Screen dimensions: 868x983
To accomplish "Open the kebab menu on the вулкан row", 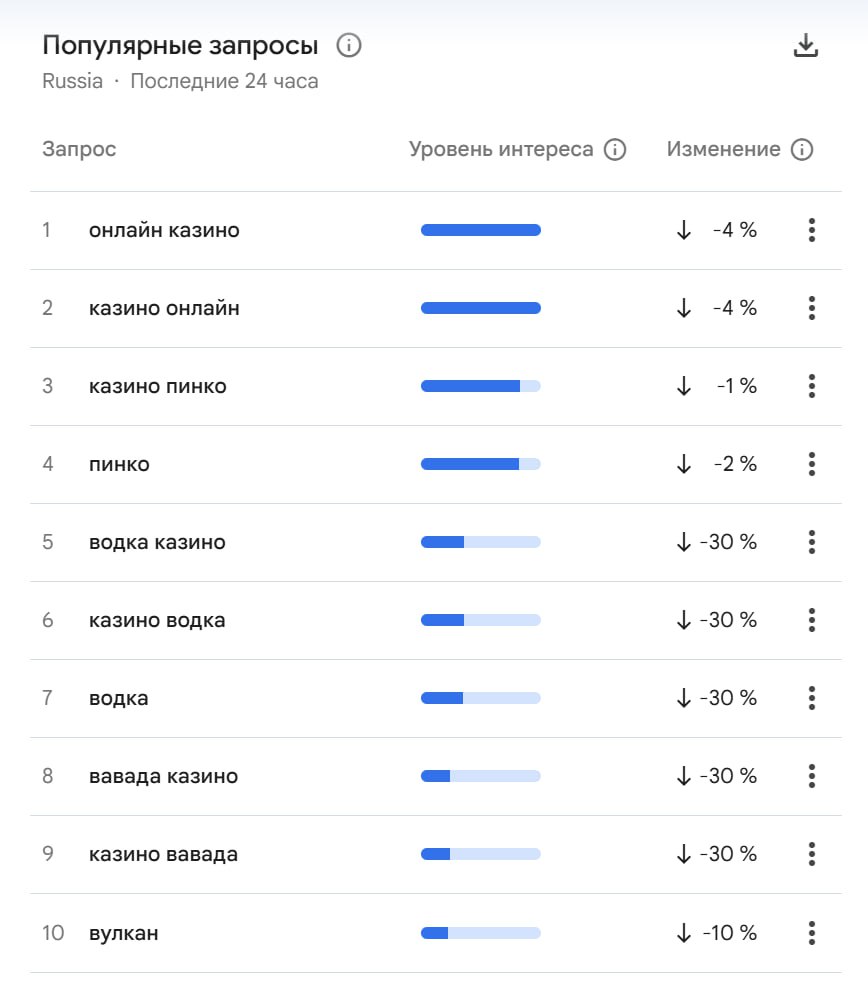I will 811,932.
